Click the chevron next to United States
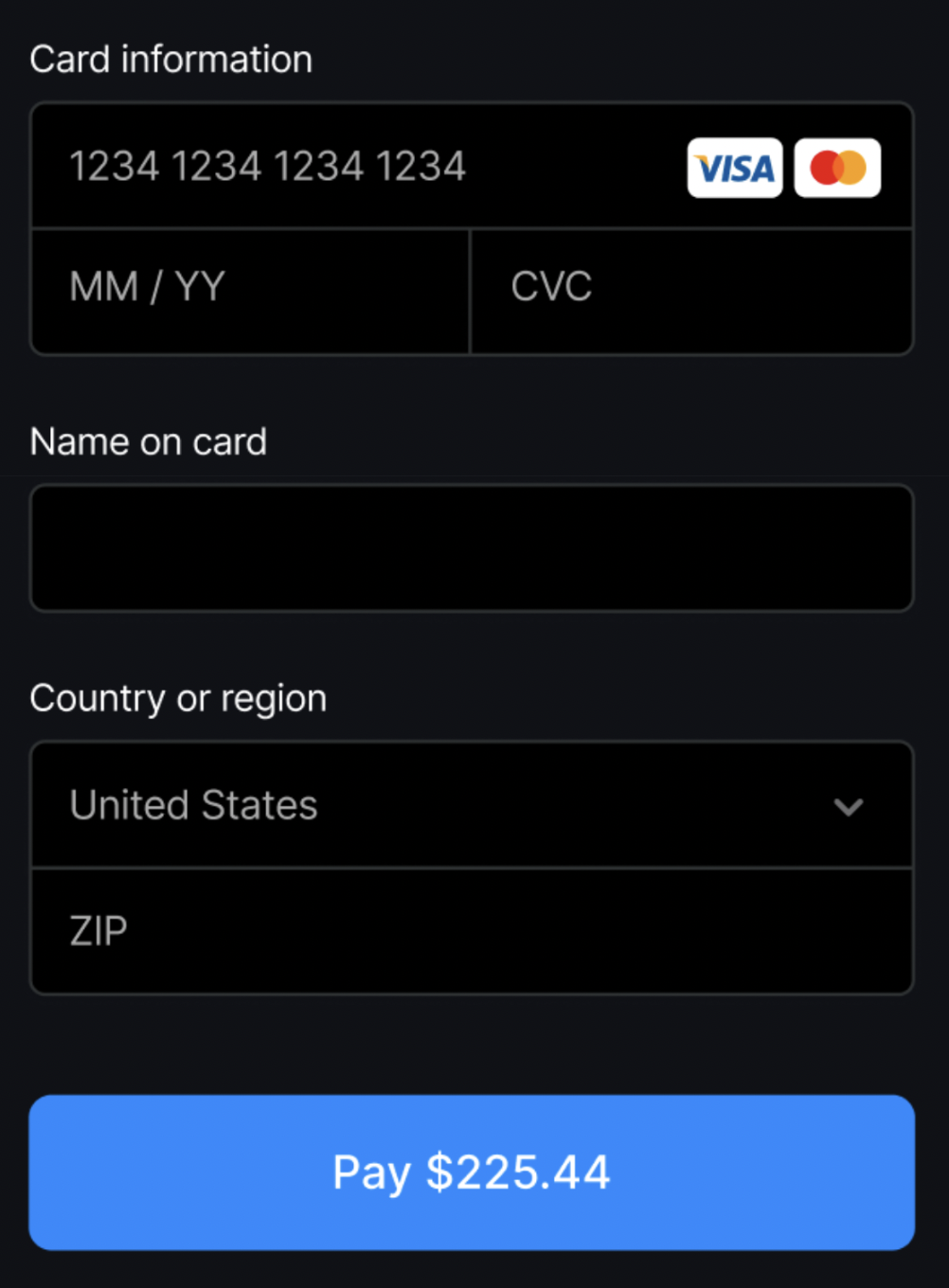 pos(850,807)
